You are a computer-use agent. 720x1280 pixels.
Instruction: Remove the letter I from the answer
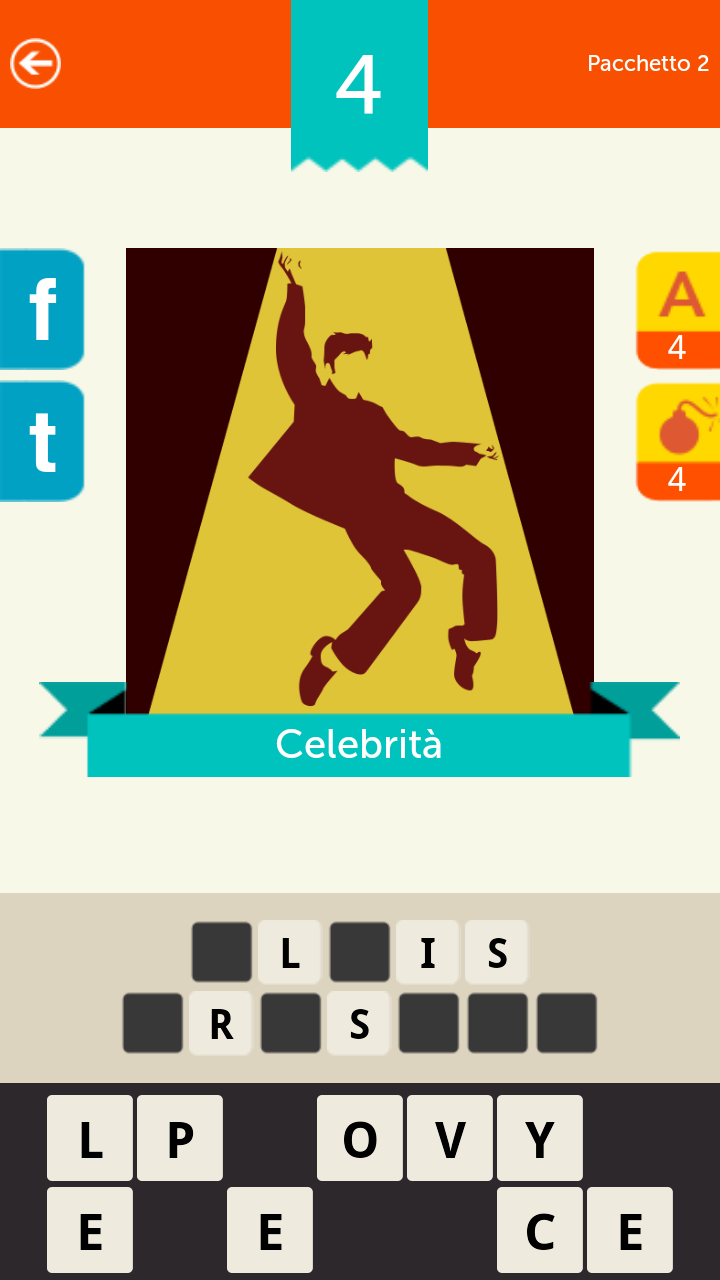(428, 952)
